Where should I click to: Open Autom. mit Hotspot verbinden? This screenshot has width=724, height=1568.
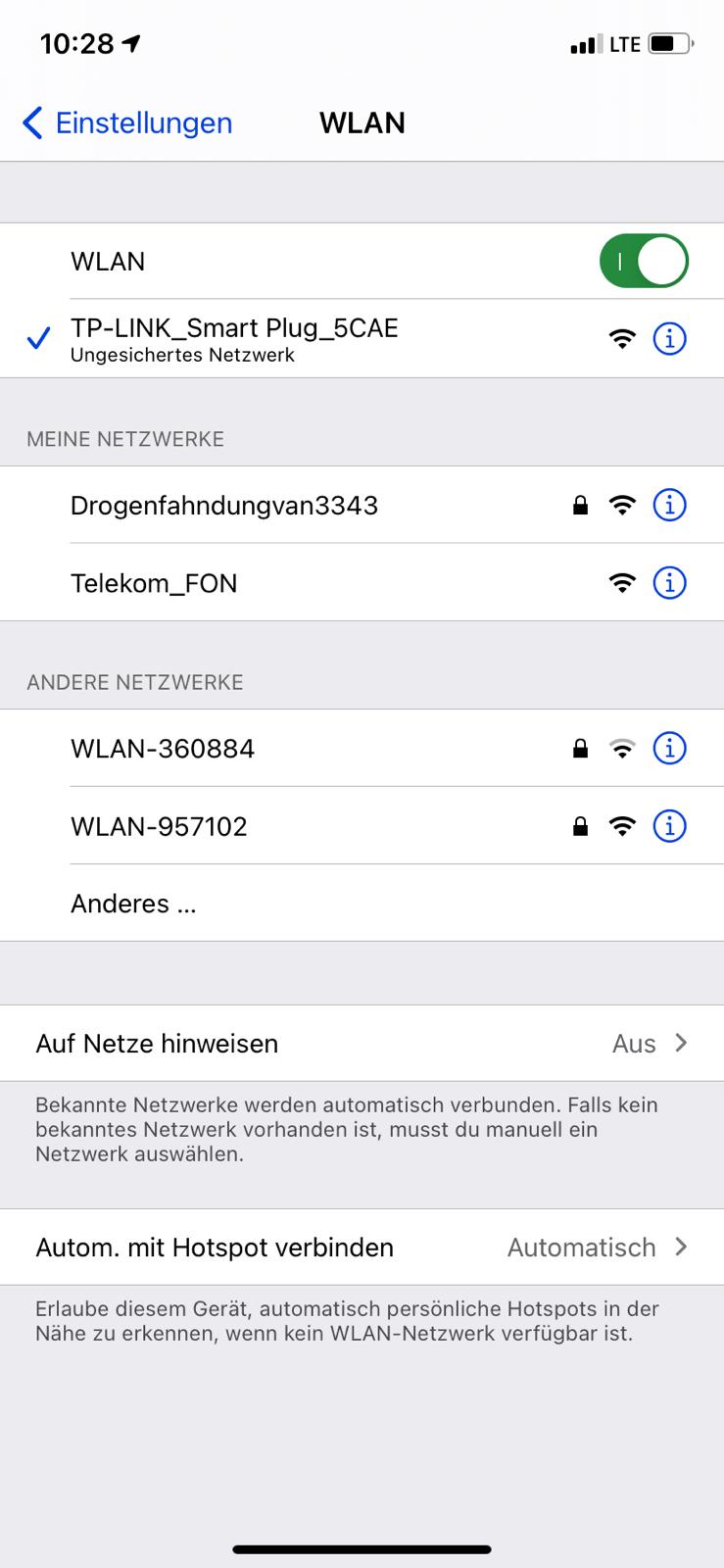362,1248
